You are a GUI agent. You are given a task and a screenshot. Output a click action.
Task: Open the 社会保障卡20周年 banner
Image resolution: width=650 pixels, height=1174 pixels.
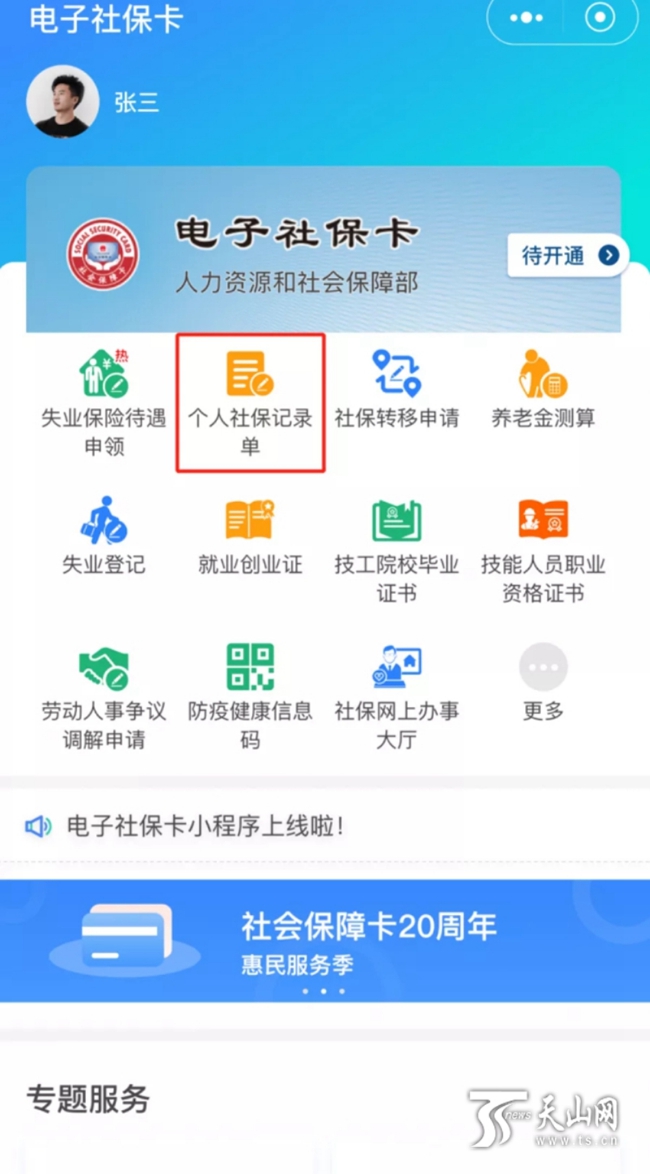point(325,940)
